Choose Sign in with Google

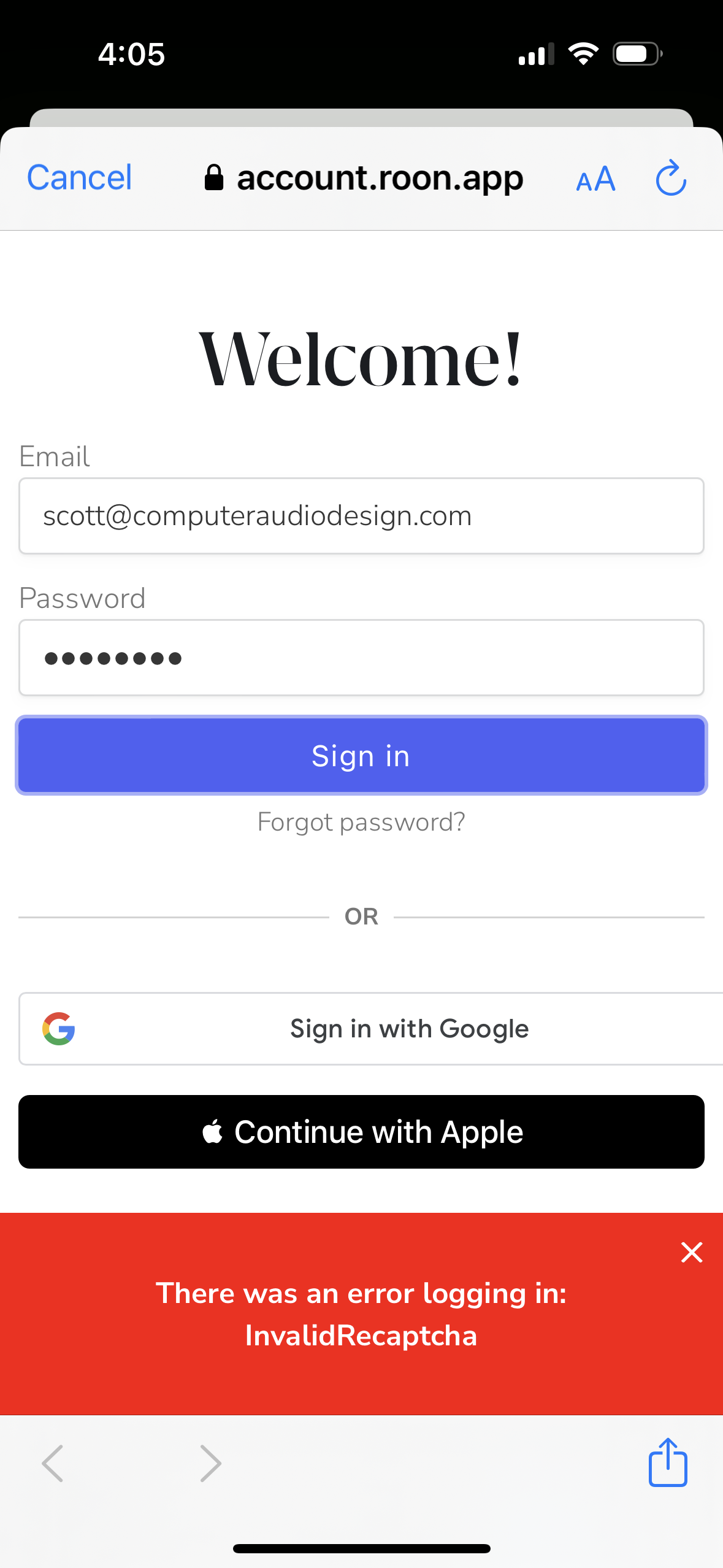(371, 1029)
